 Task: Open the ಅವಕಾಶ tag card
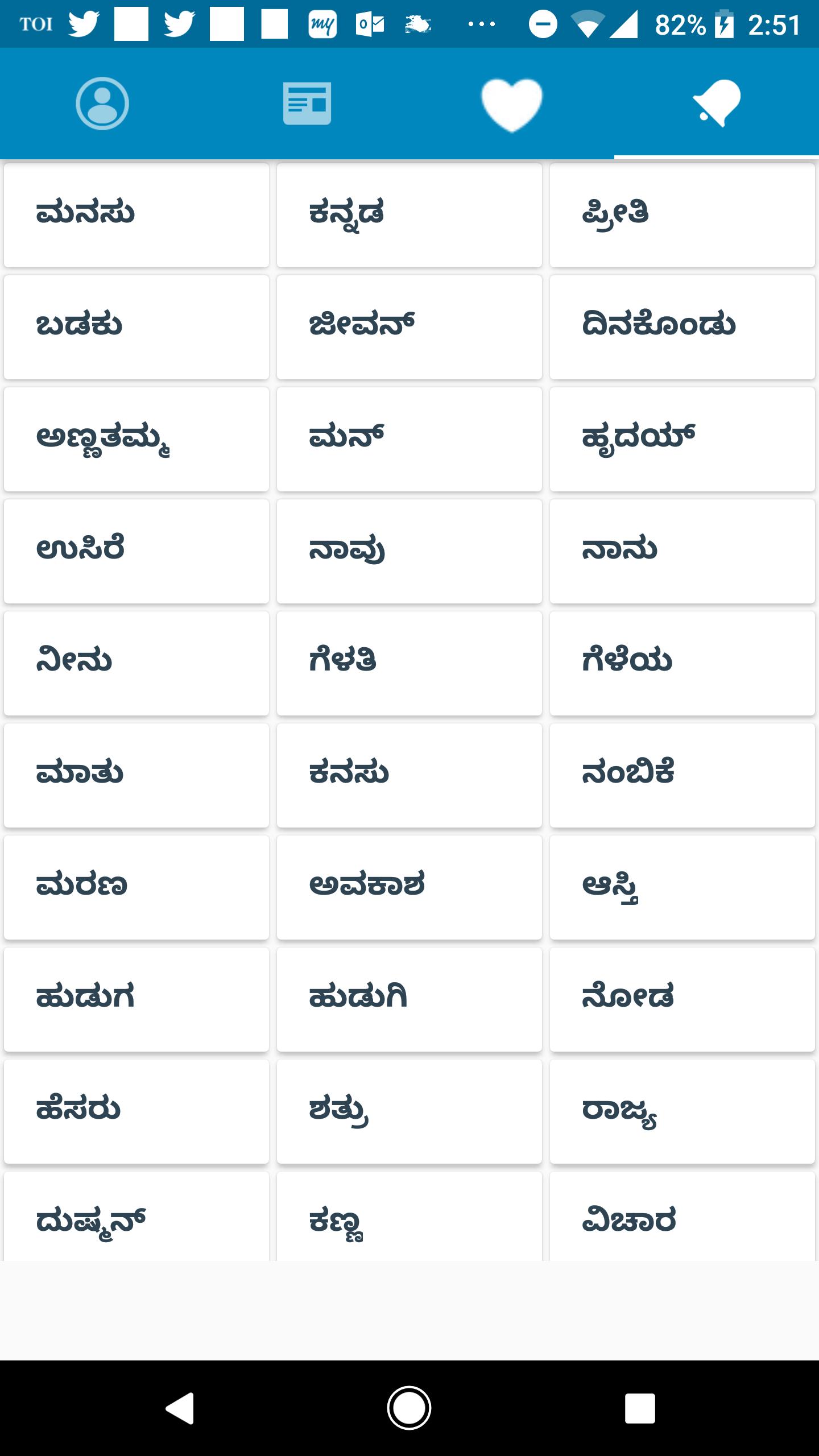pos(409,887)
